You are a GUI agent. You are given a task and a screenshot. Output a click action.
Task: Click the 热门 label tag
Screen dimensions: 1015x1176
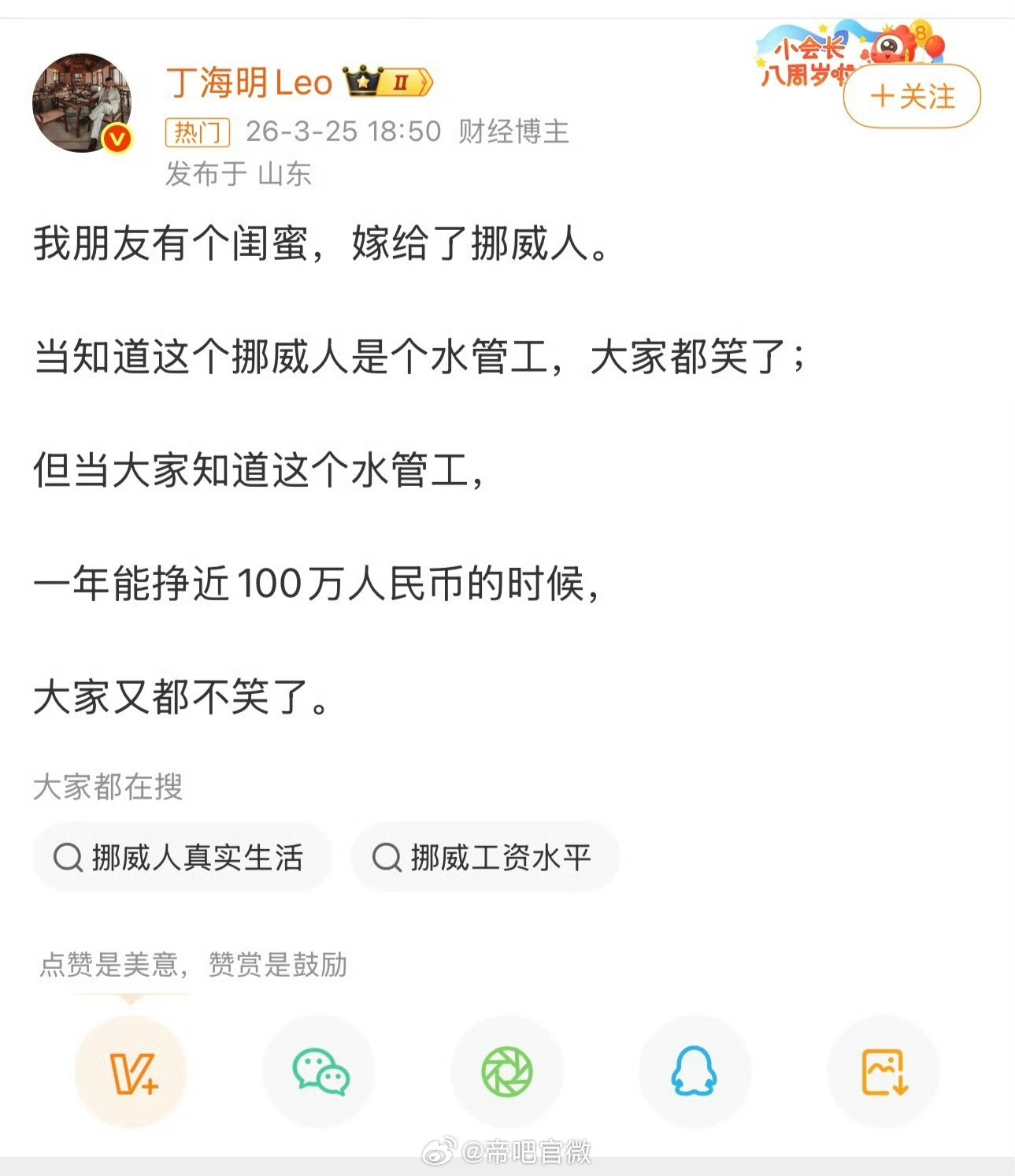[x=198, y=132]
